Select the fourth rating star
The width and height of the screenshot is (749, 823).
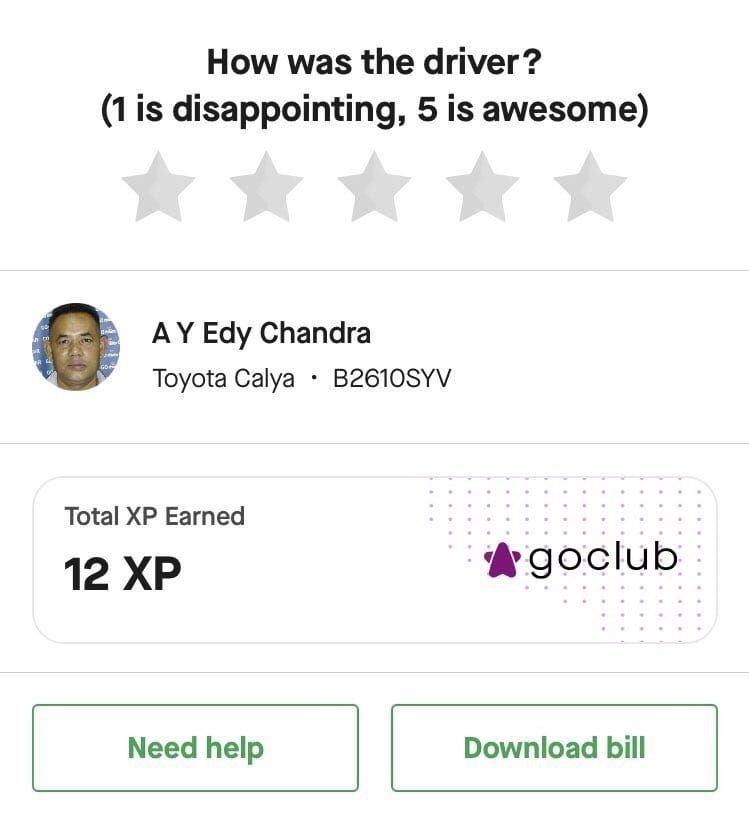[x=482, y=188]
